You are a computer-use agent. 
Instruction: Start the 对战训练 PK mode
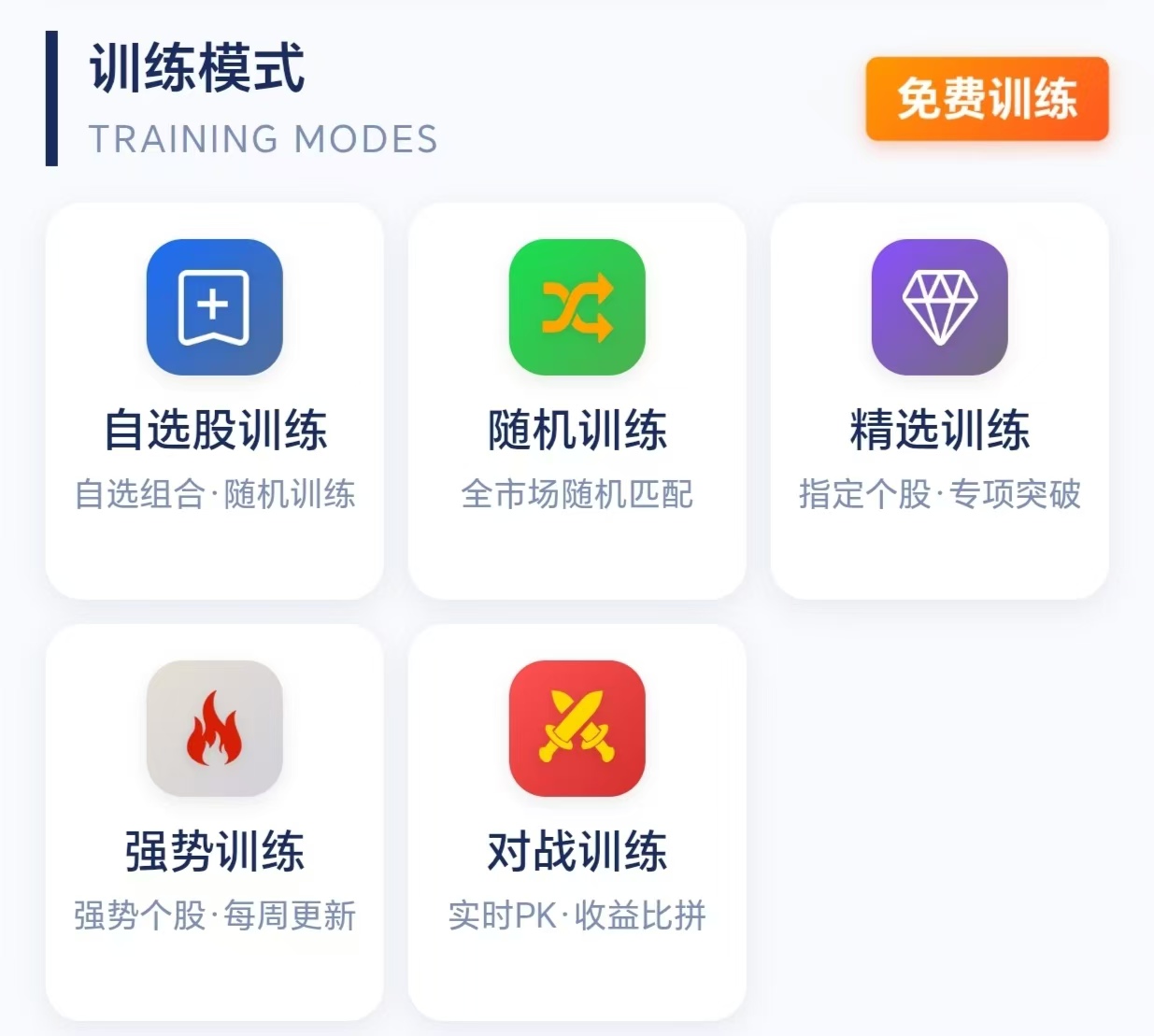[577, 820]
